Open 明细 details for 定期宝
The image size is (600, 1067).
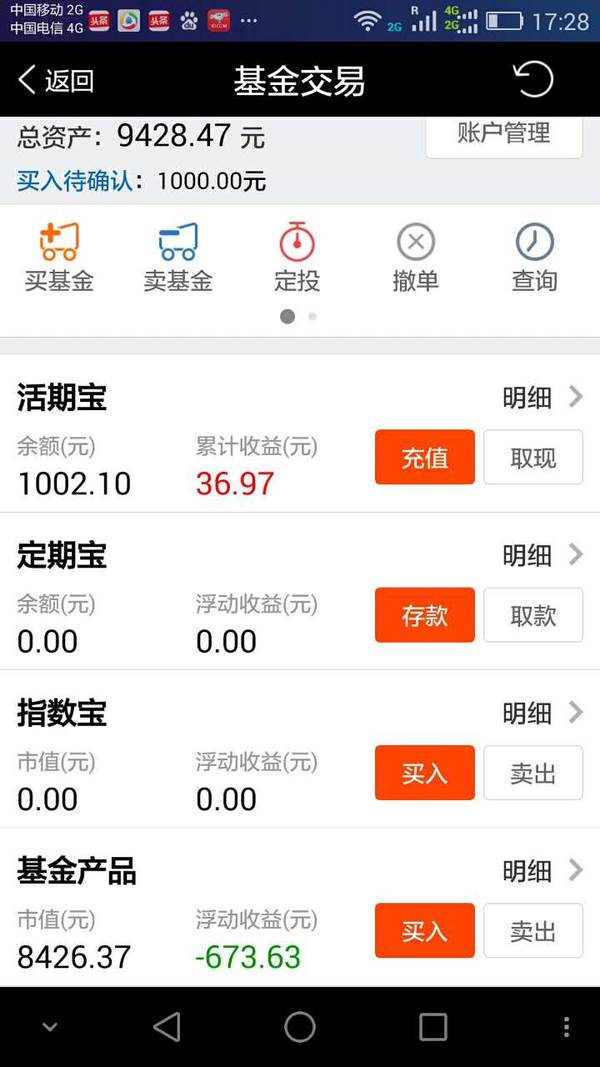542,555
